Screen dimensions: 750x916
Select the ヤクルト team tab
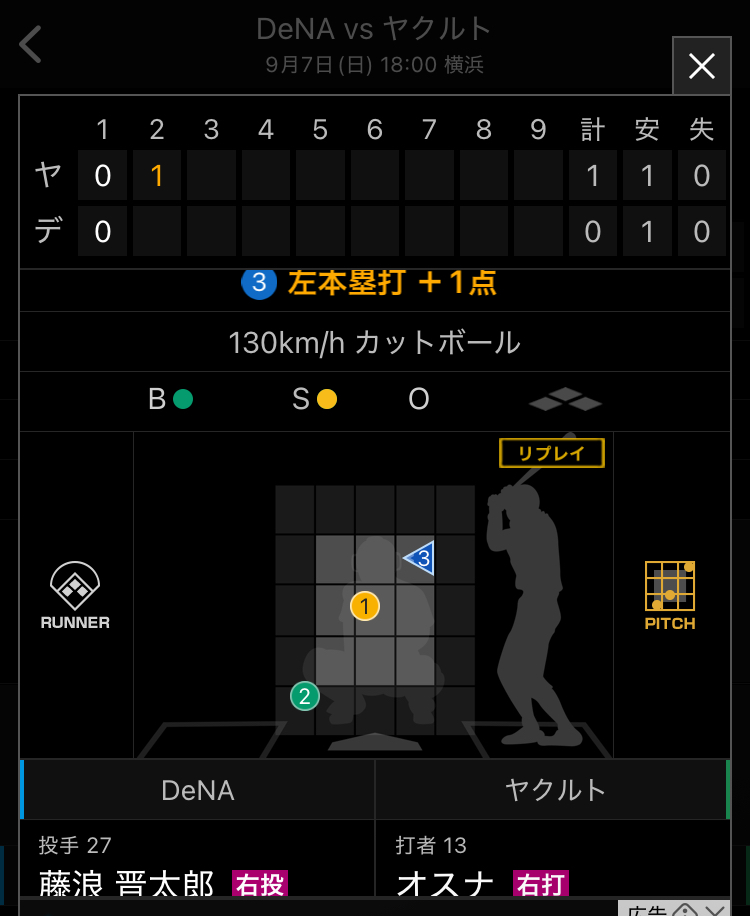pos(554,790)
